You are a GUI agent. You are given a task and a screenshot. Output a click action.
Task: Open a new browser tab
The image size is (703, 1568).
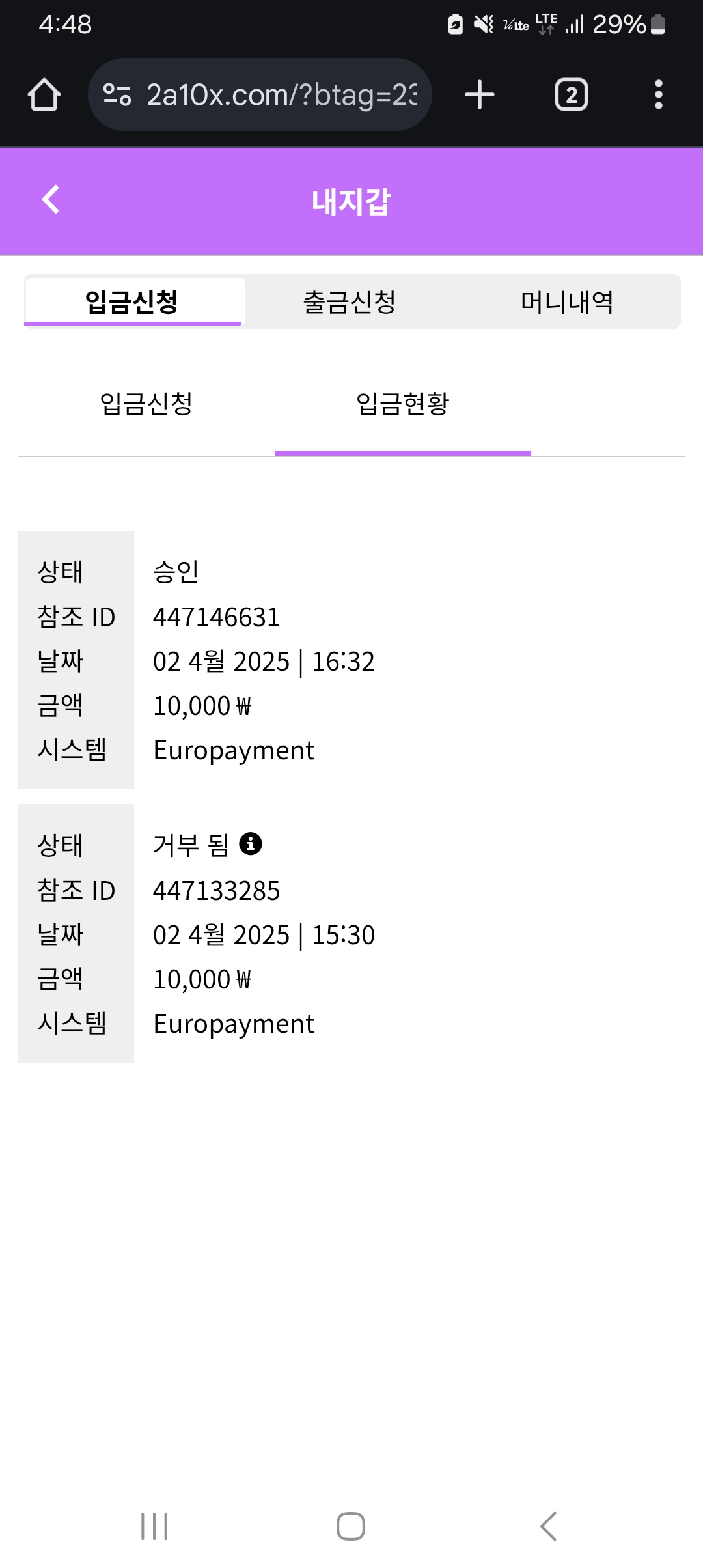coord(480,95)
